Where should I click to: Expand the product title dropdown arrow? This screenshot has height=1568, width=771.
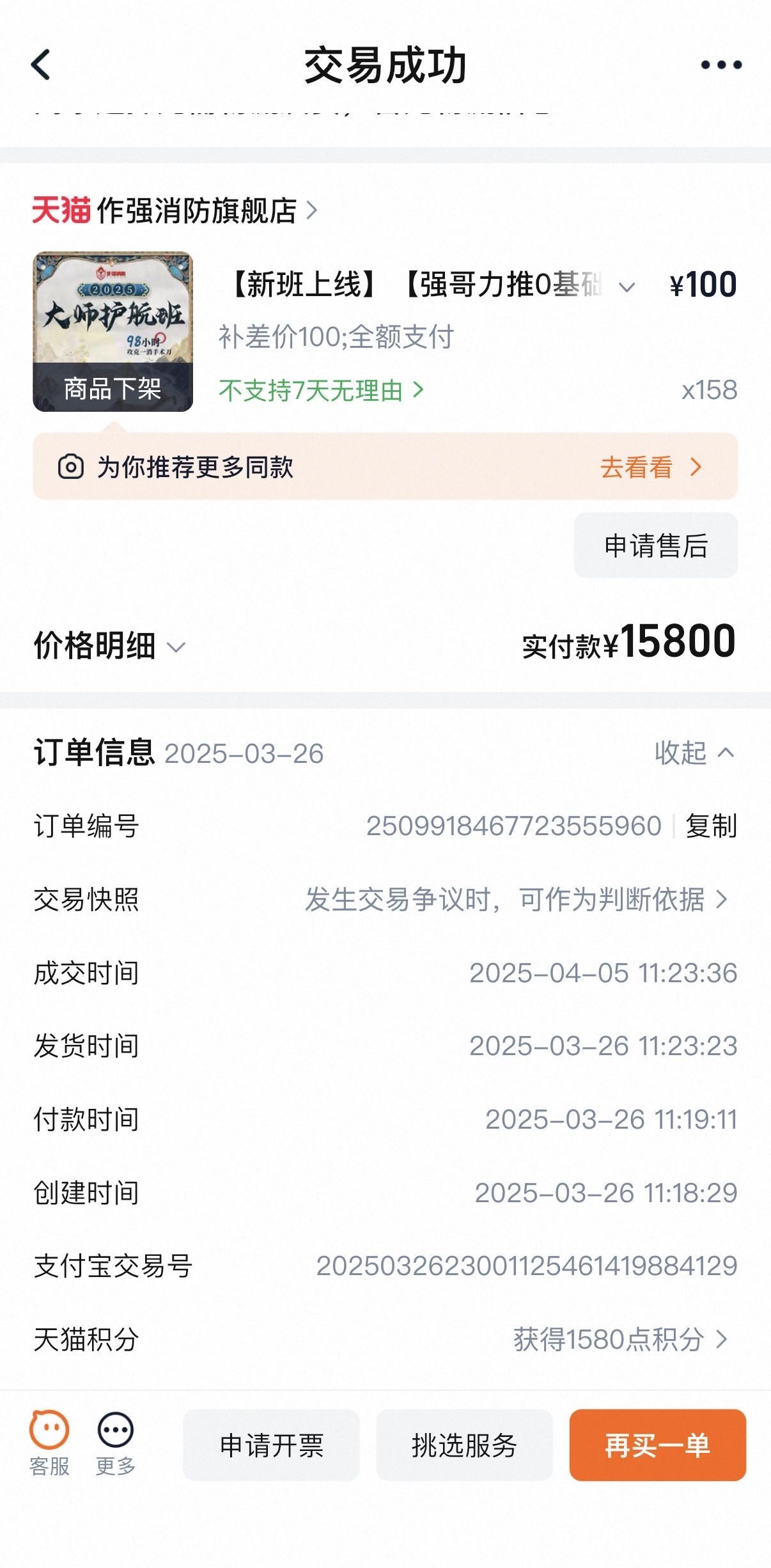click(x=627, y=287)
